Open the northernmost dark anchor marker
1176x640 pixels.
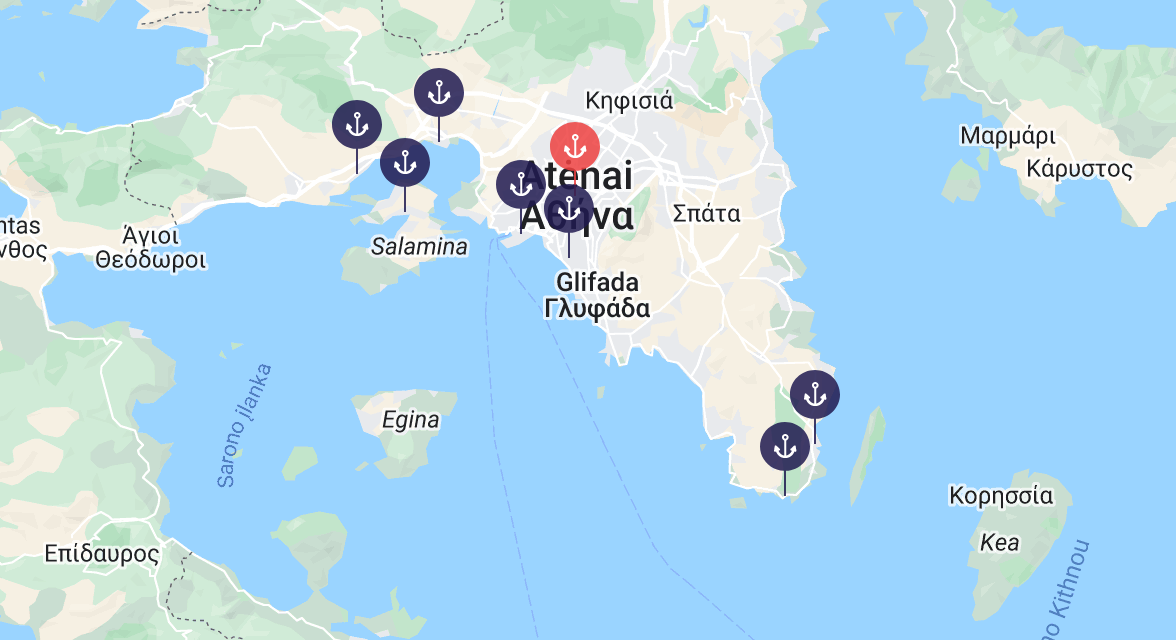click(x=439, y=93)
